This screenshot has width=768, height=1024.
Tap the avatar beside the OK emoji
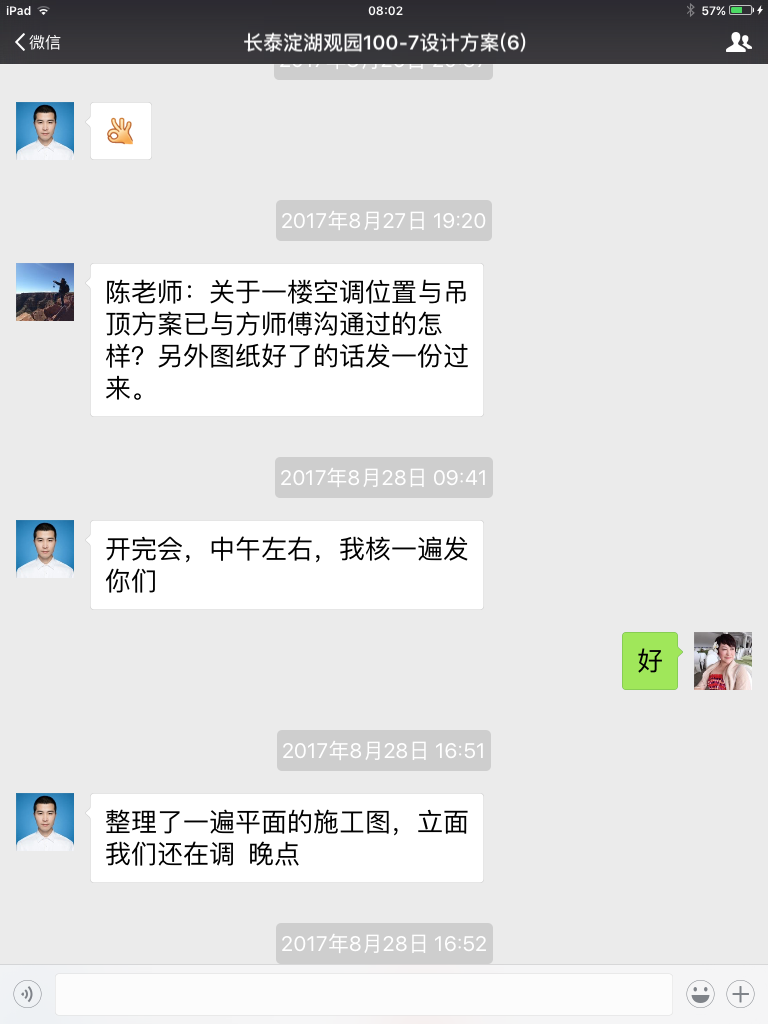(x=45, y=131)
